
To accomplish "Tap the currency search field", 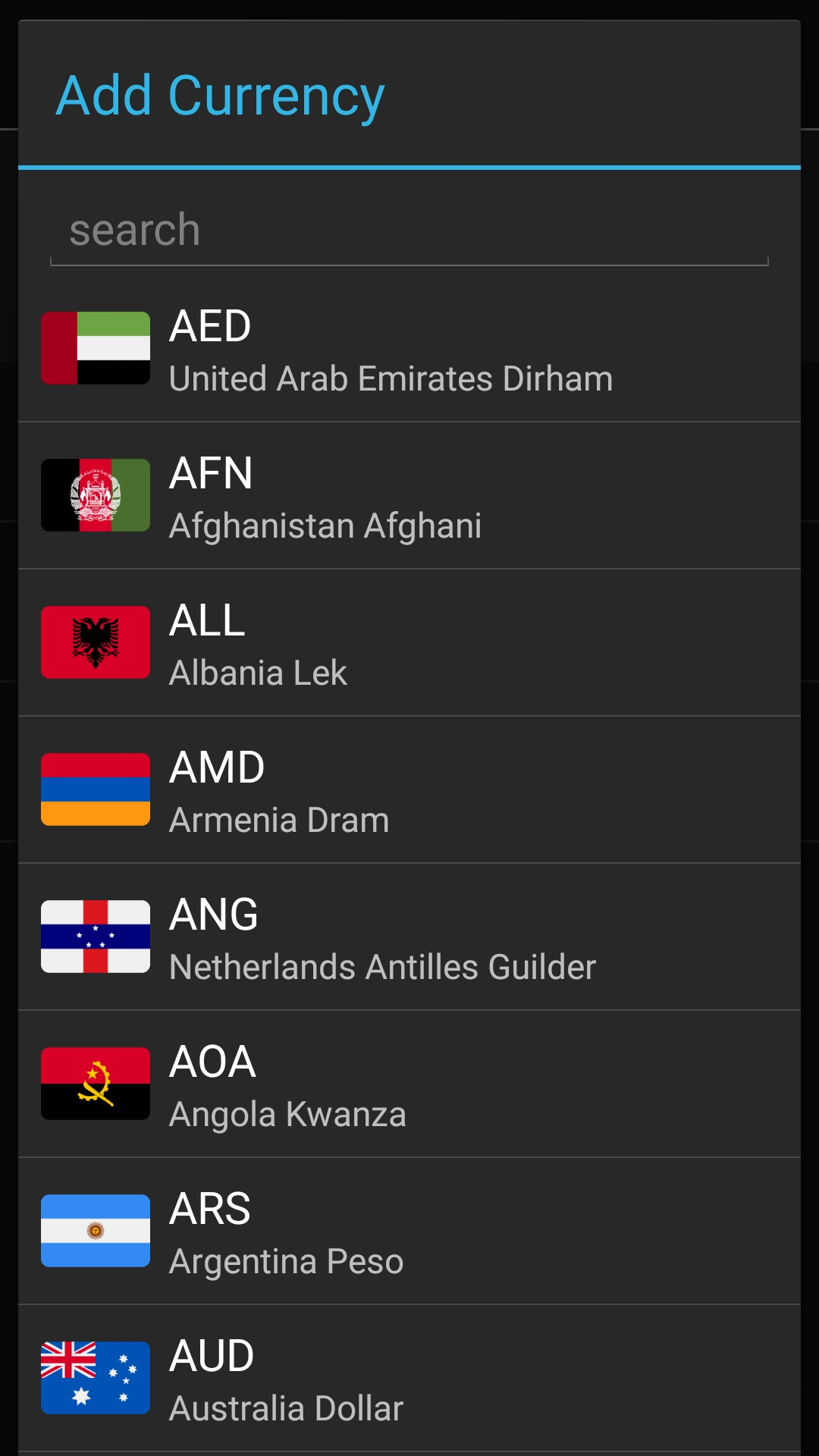I will pyautogui.click(x=409, y=231).
